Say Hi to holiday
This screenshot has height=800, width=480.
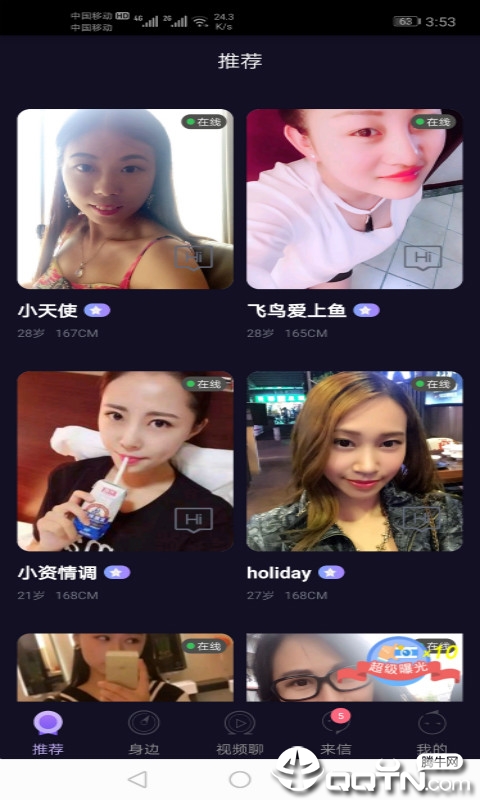tap(423, 520)
